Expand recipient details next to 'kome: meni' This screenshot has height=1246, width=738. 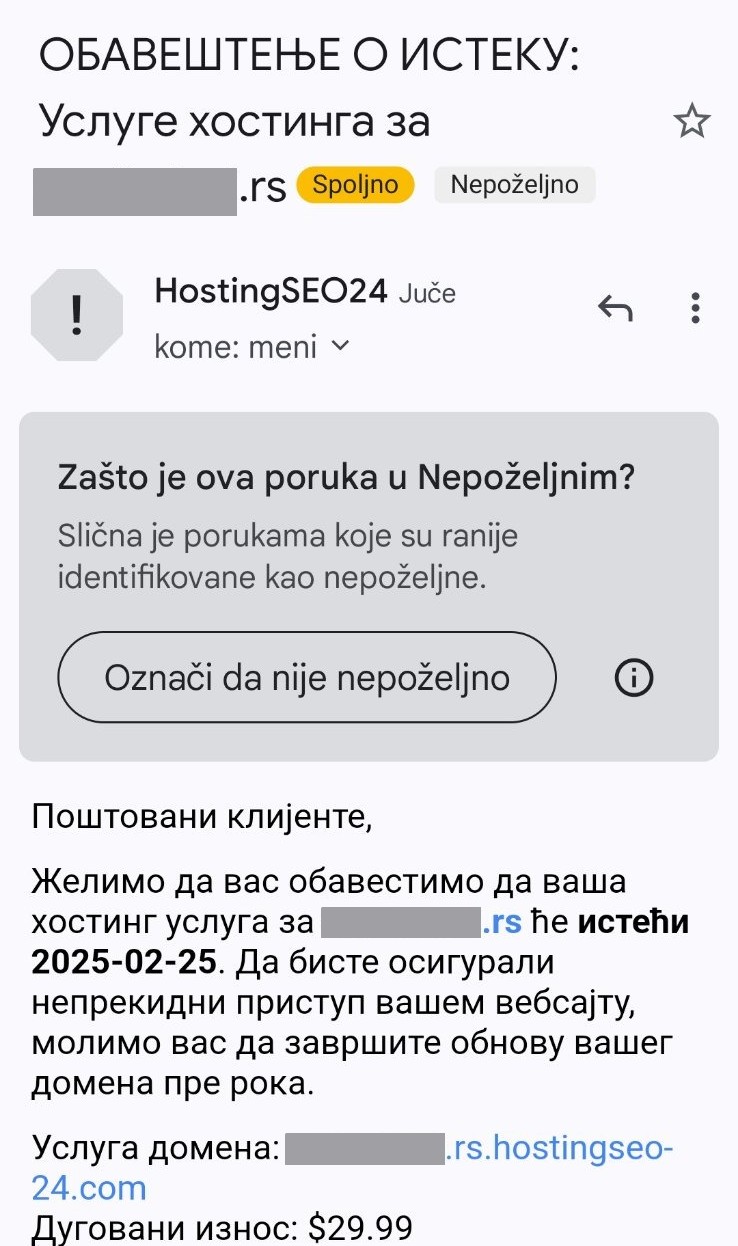(341, 346)
